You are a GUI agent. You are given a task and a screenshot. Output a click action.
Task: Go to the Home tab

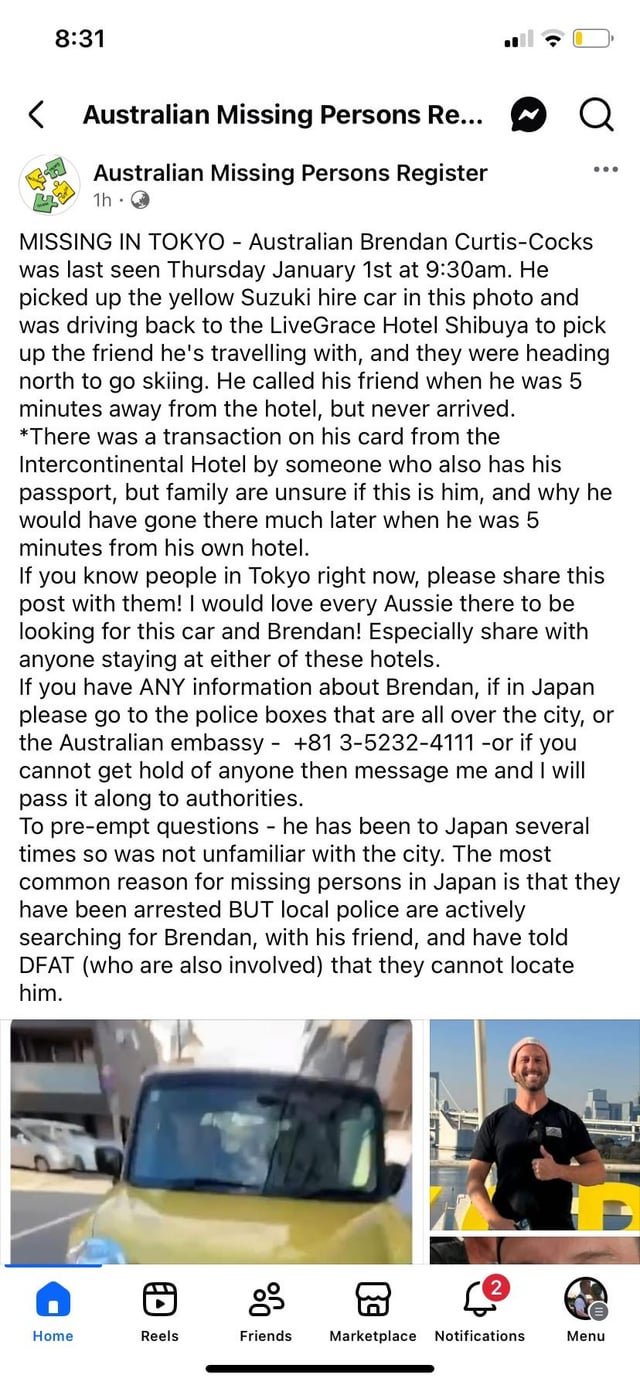[53, 1310]
